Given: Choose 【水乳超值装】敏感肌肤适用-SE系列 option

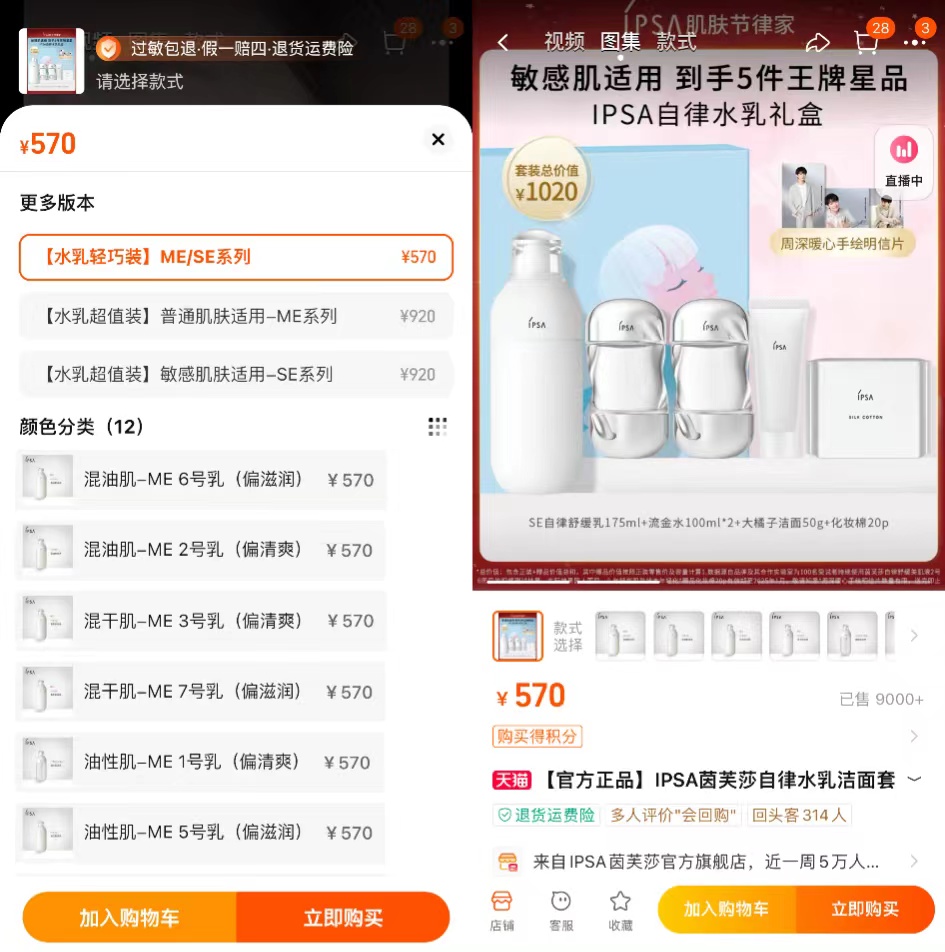Looking at the screenshot, I should pyautogui.click(x=236, y=374).
